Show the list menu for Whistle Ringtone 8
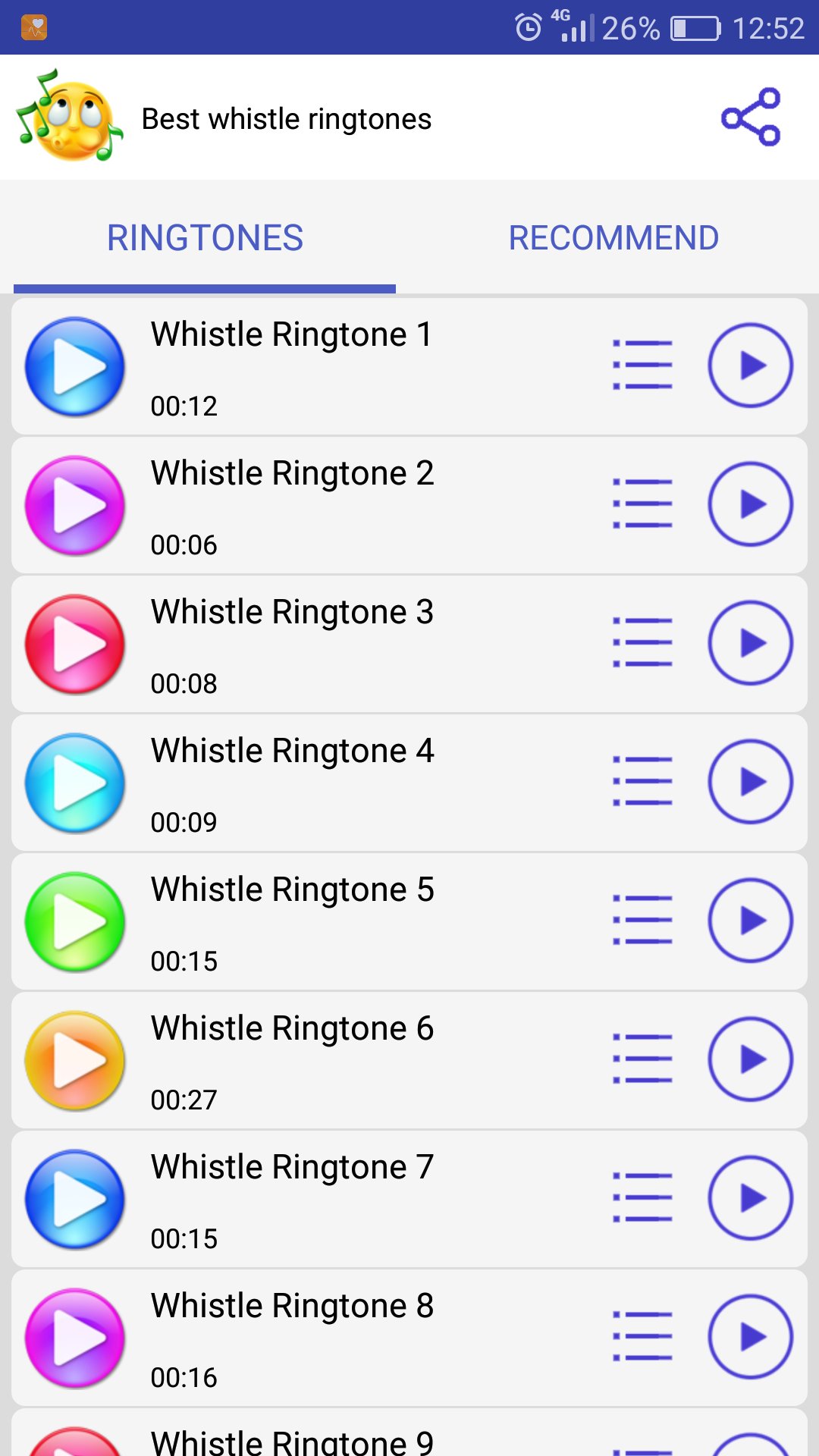Screen dimensions: 819x1456 coord(642,1337)
